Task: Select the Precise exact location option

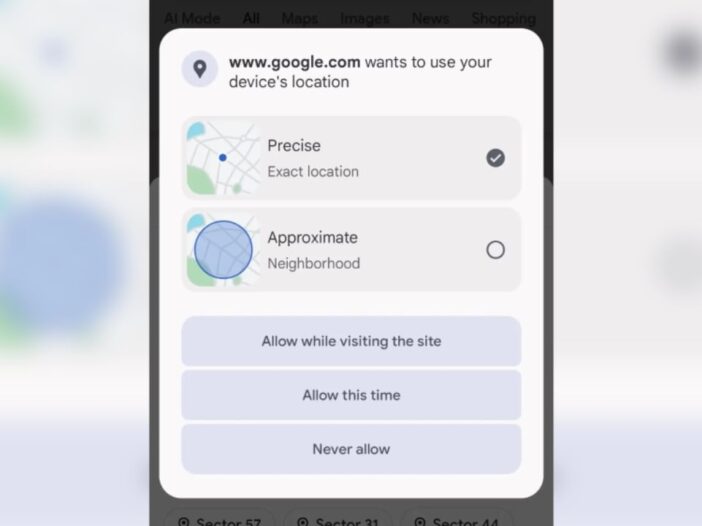Action: tap(351, 158)
